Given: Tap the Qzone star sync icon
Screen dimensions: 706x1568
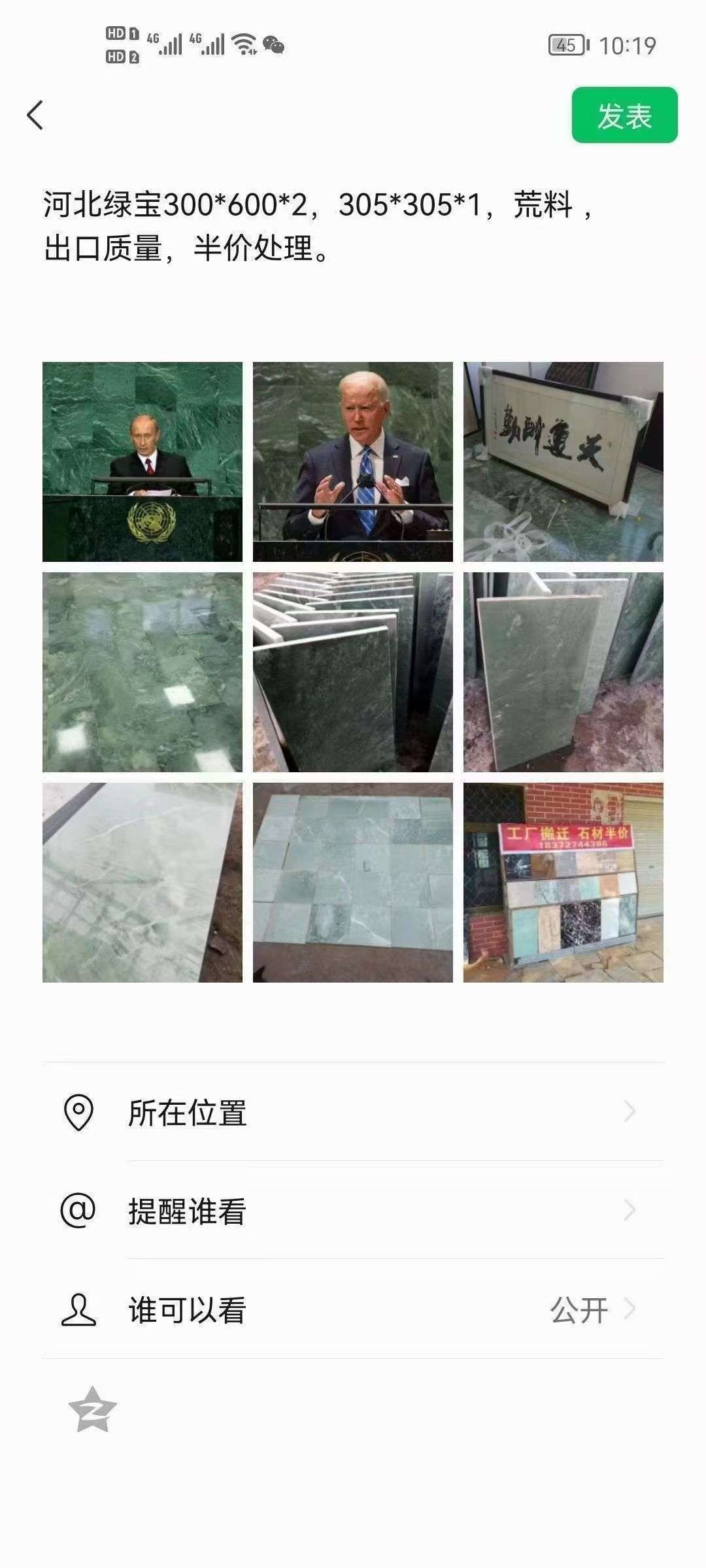Looking at the screenshot, I should 92,1410.
